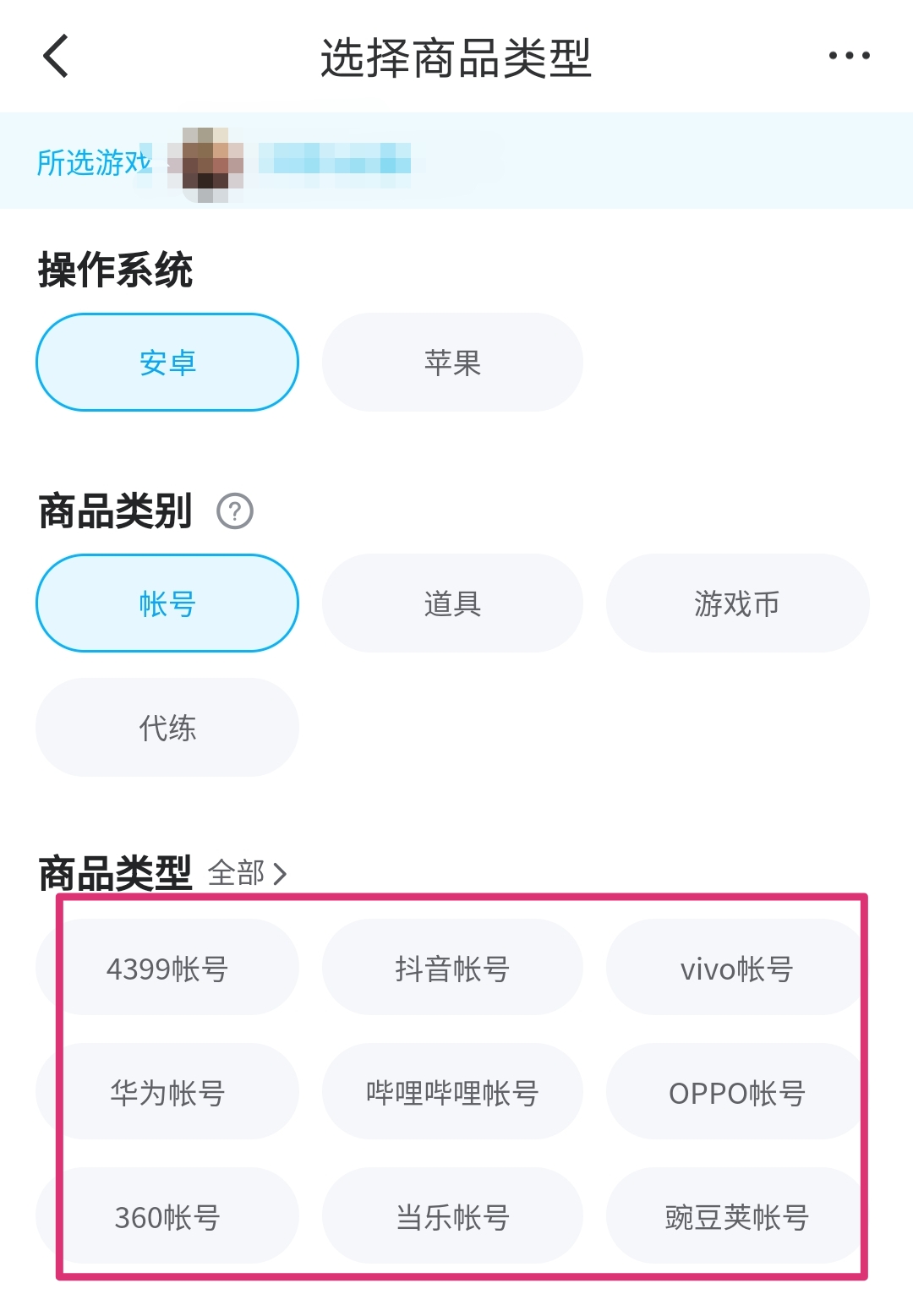913x1316 pixels.
Task: Select 安卓 operating system
Action: tap(167, 363)
